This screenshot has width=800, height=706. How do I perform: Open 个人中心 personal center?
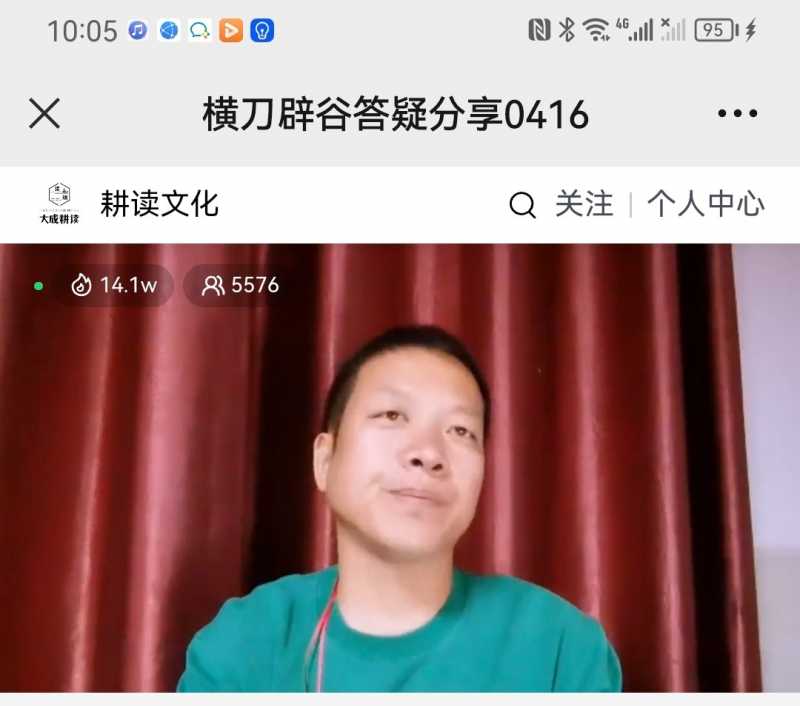pyautogui.click(x=705, y=205)
